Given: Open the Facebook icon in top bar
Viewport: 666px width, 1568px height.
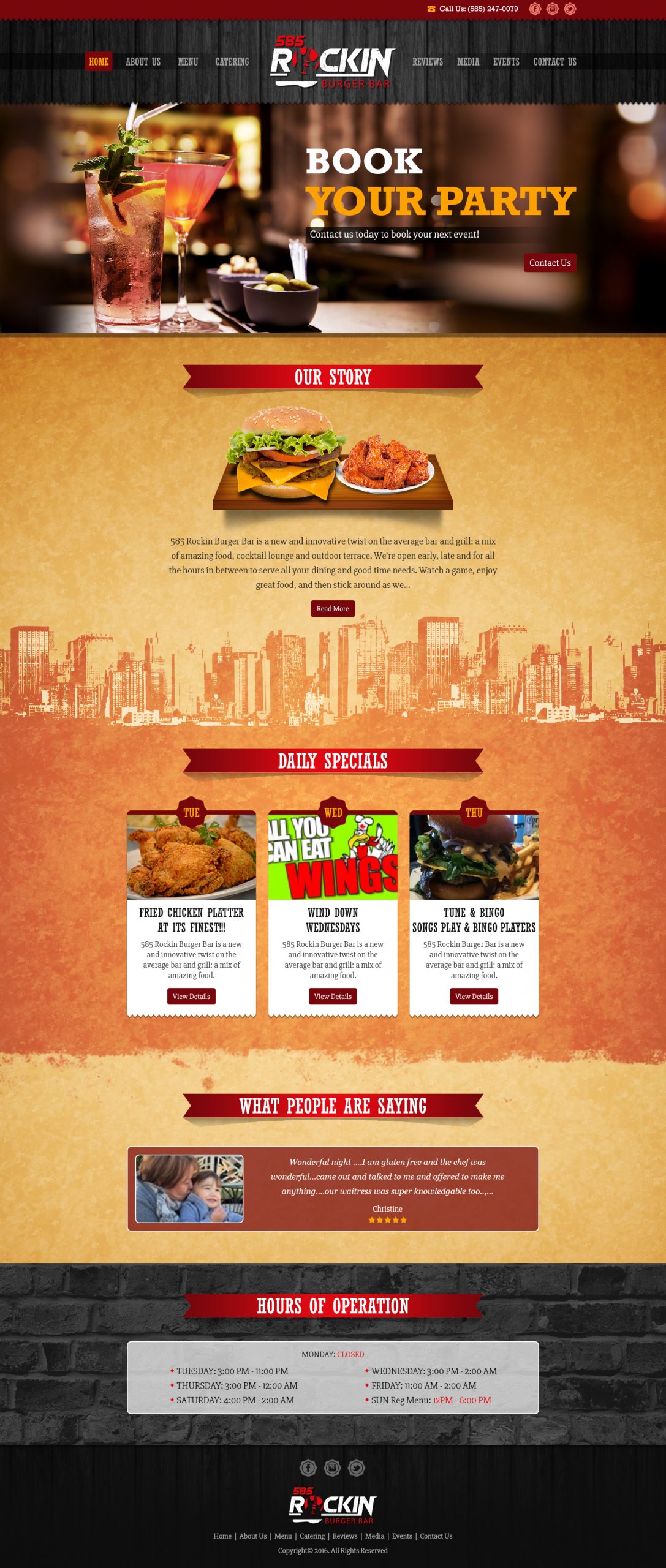Looking at the screenshot, I should pos(535,9).
